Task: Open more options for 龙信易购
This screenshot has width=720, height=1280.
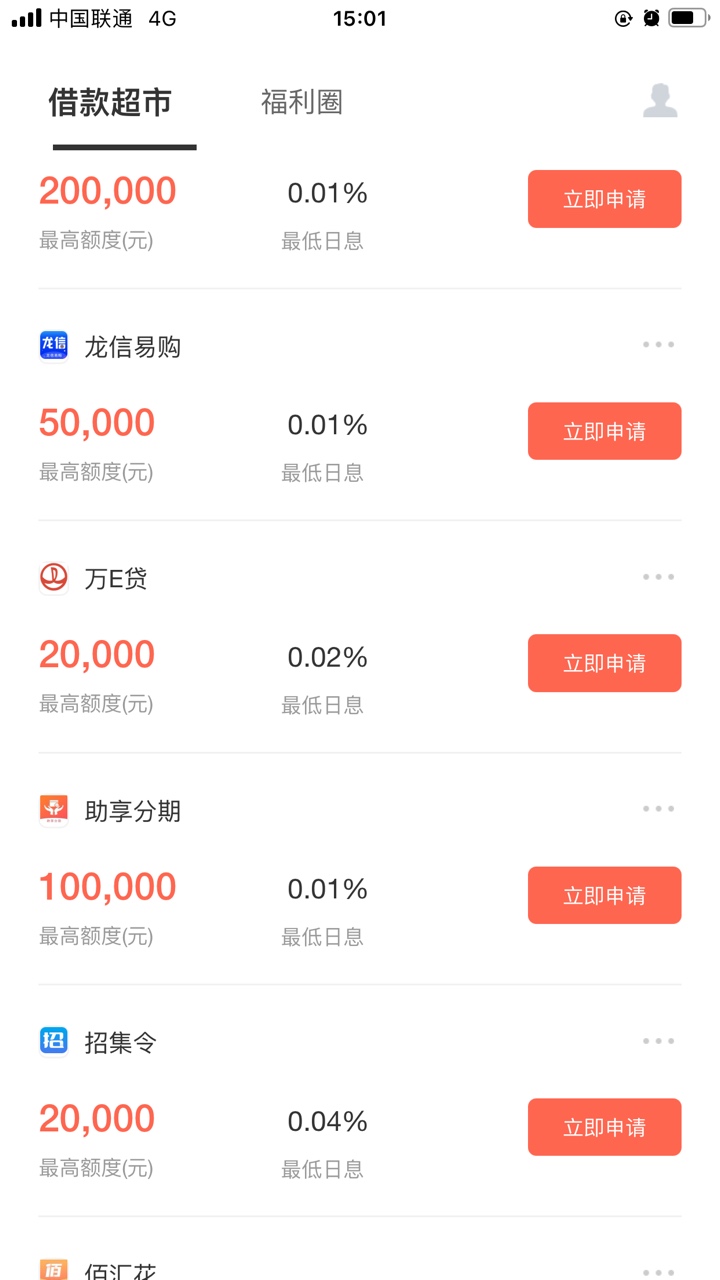Action: pos(658,345)
